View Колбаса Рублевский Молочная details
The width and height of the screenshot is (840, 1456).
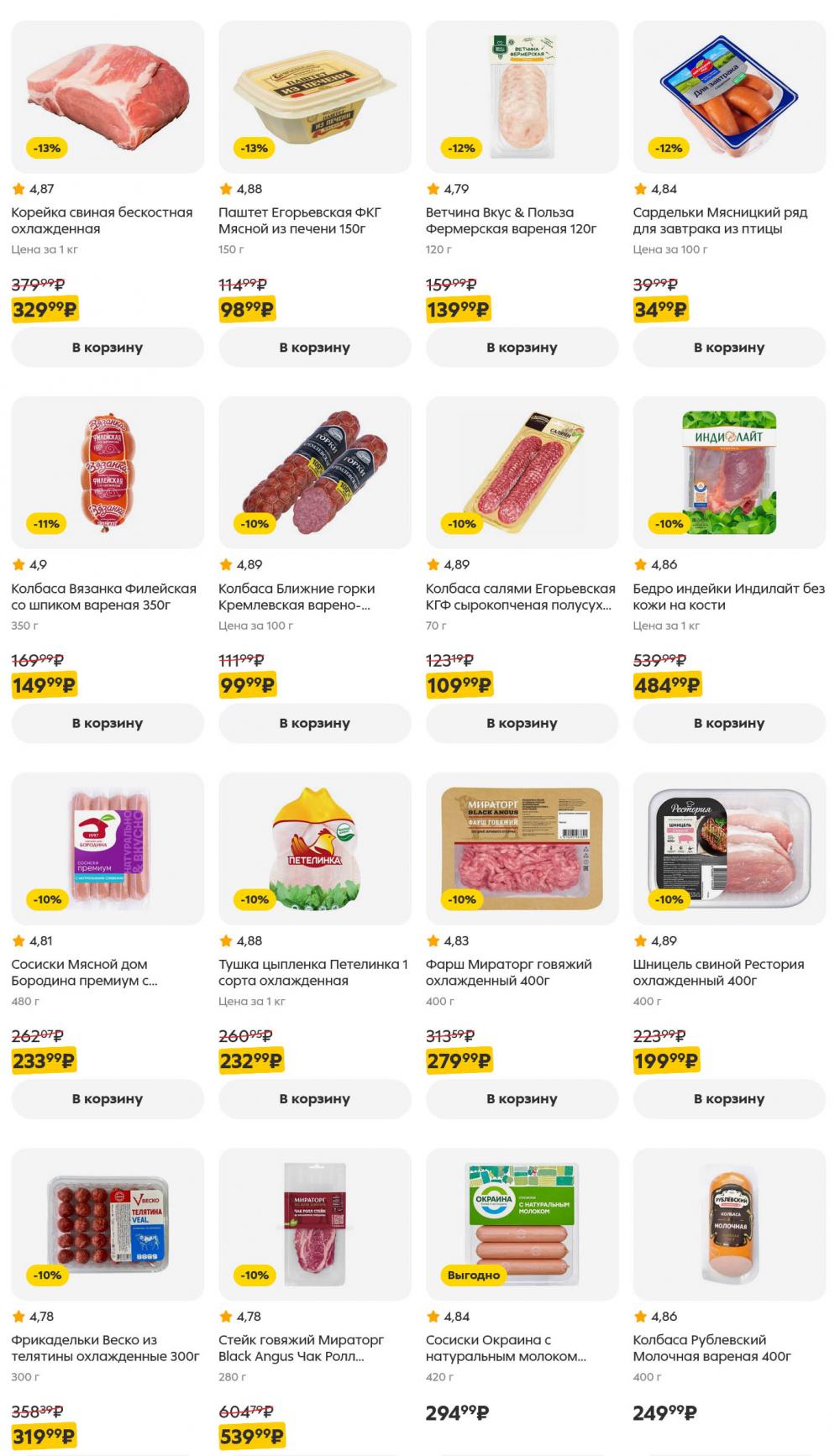tap(711, 1348)
